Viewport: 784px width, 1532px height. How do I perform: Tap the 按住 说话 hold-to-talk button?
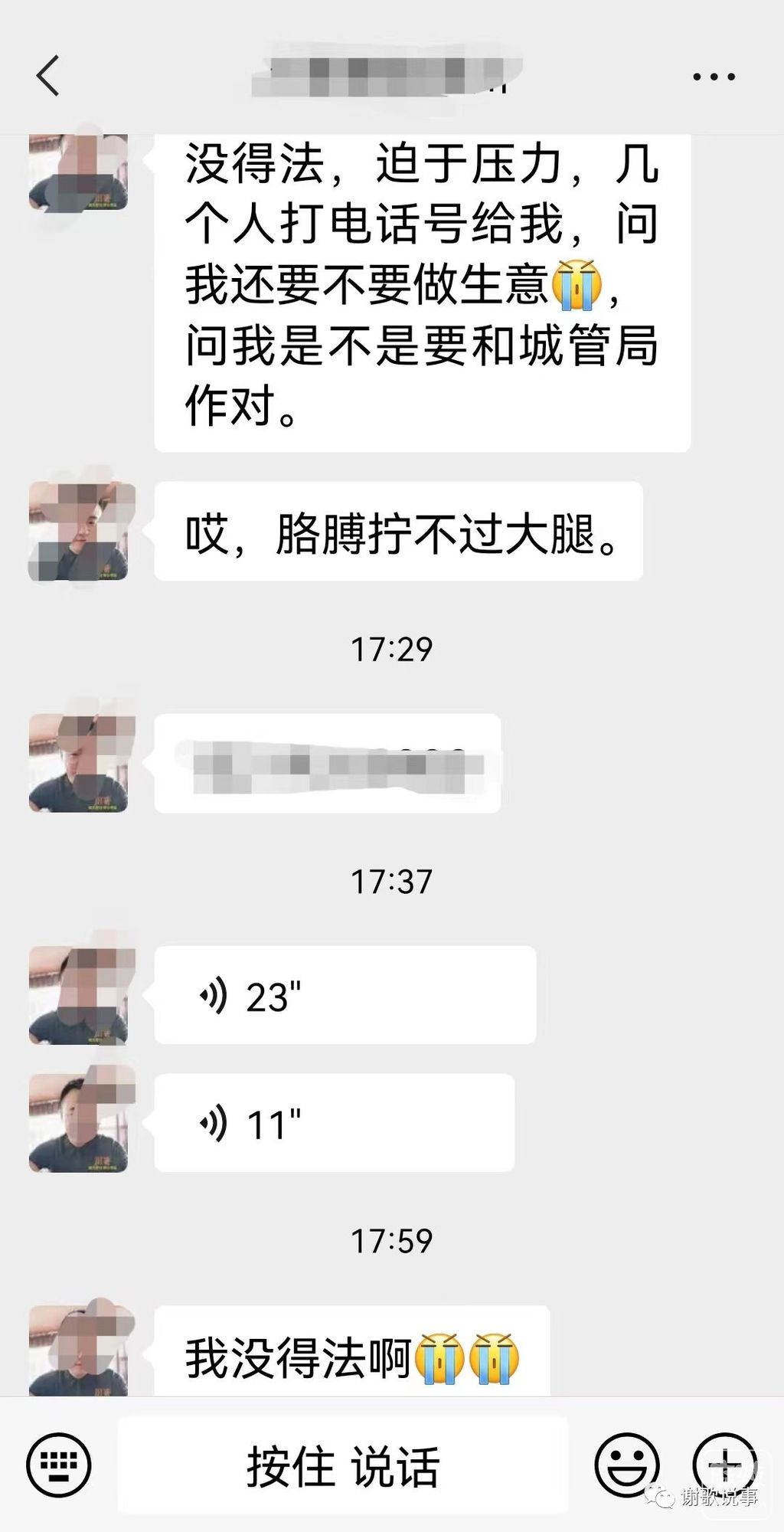tap(342, 1466)
